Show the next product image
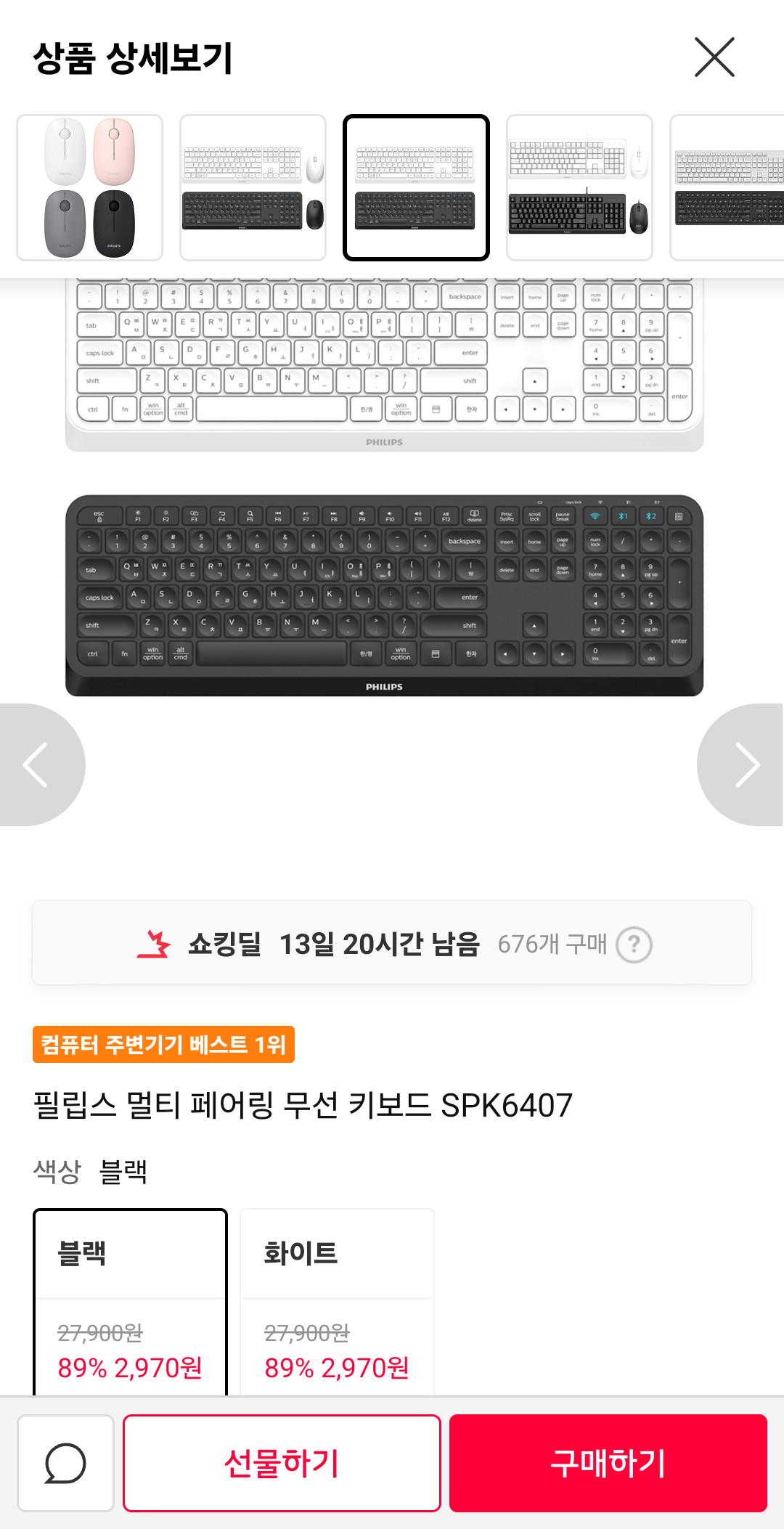This screenshot has height=1529, width=784. tap(742, 764)
